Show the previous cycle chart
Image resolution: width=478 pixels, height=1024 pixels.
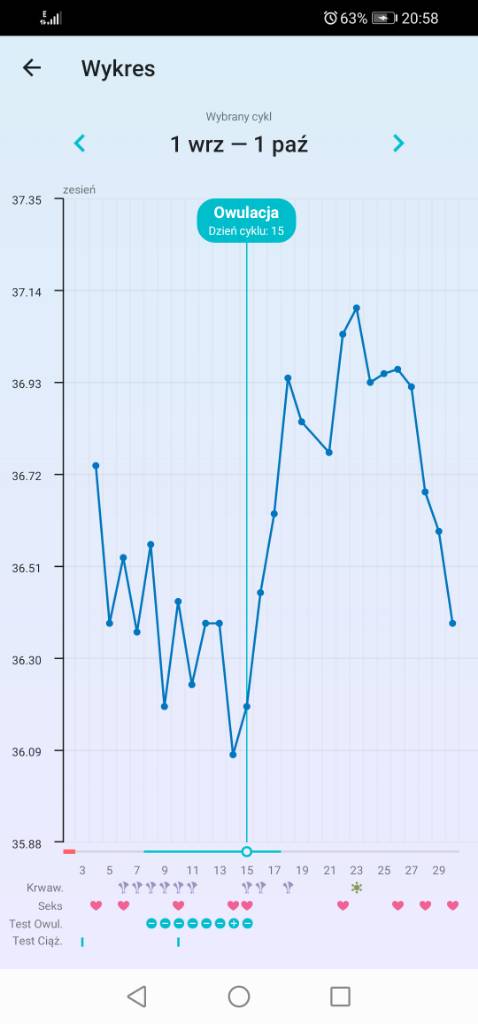(x=80, y=143)
